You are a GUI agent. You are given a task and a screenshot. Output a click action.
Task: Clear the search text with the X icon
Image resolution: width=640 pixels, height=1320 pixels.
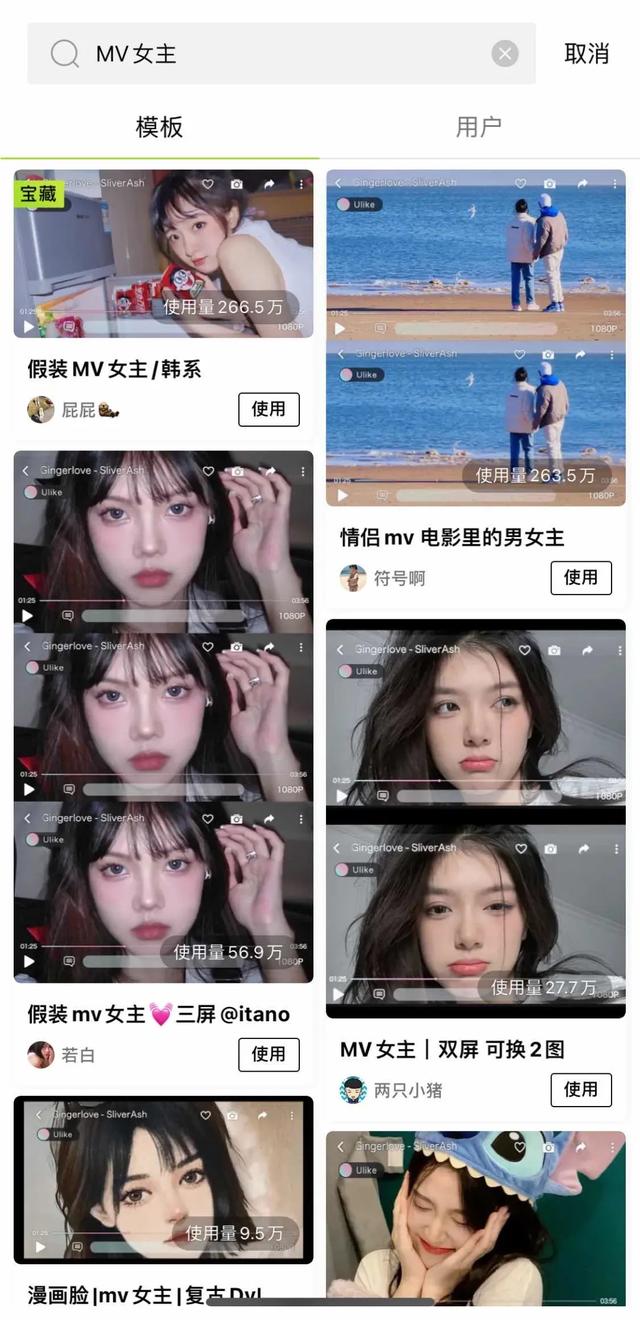coord(505,54)
